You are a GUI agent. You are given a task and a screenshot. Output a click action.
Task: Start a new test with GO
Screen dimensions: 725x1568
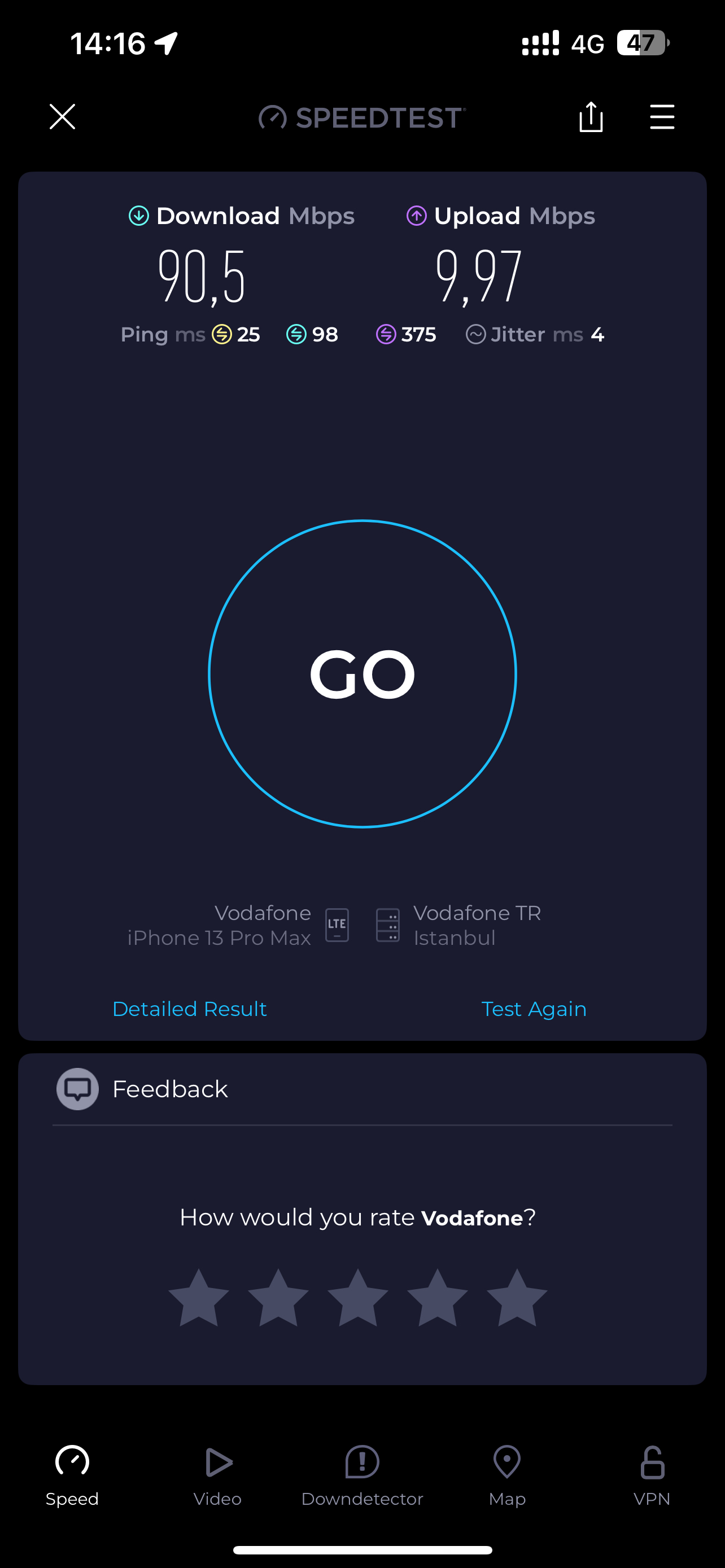(x=362, y=674)
